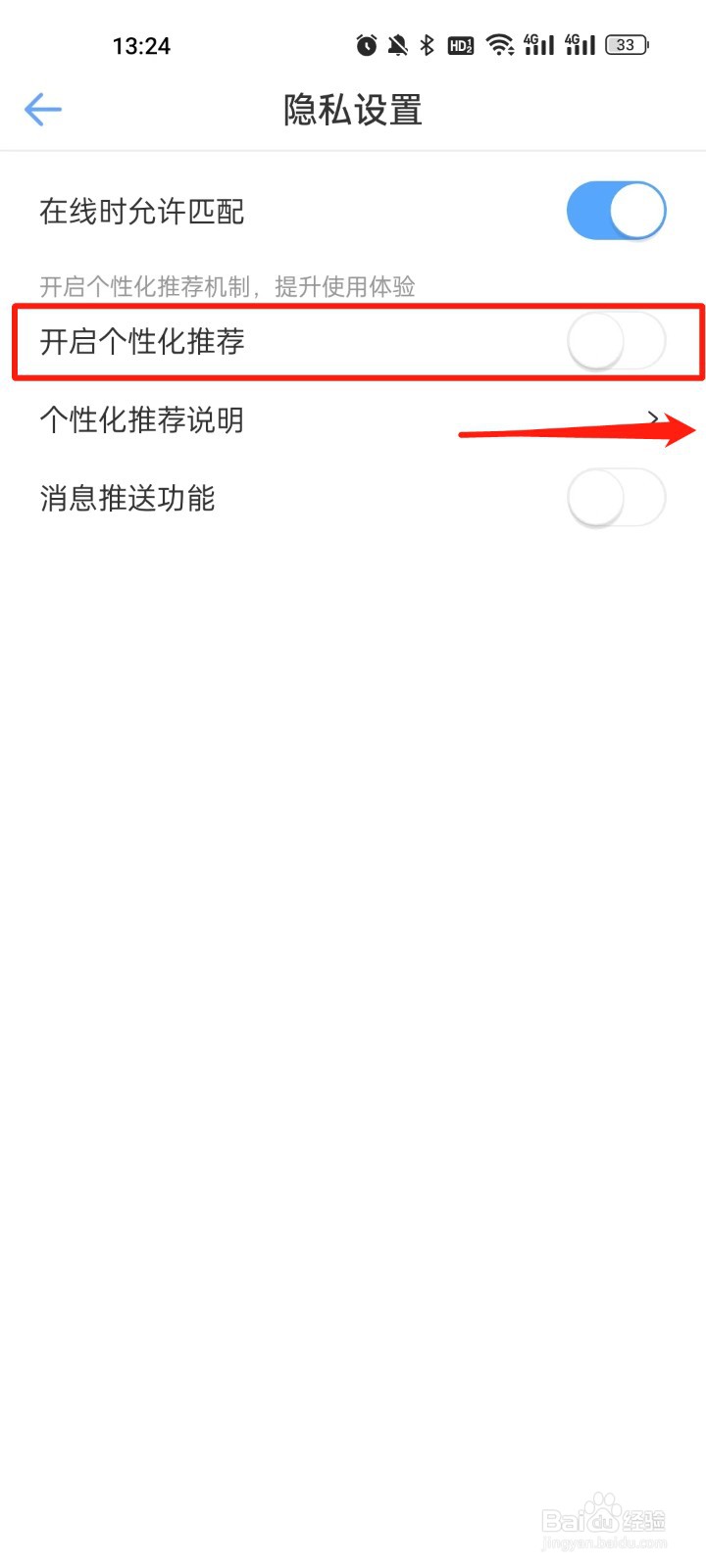The height and width of the screenshot is (1568, 706).
Task: Click the back arrow icon
Action: click(42, 109)
